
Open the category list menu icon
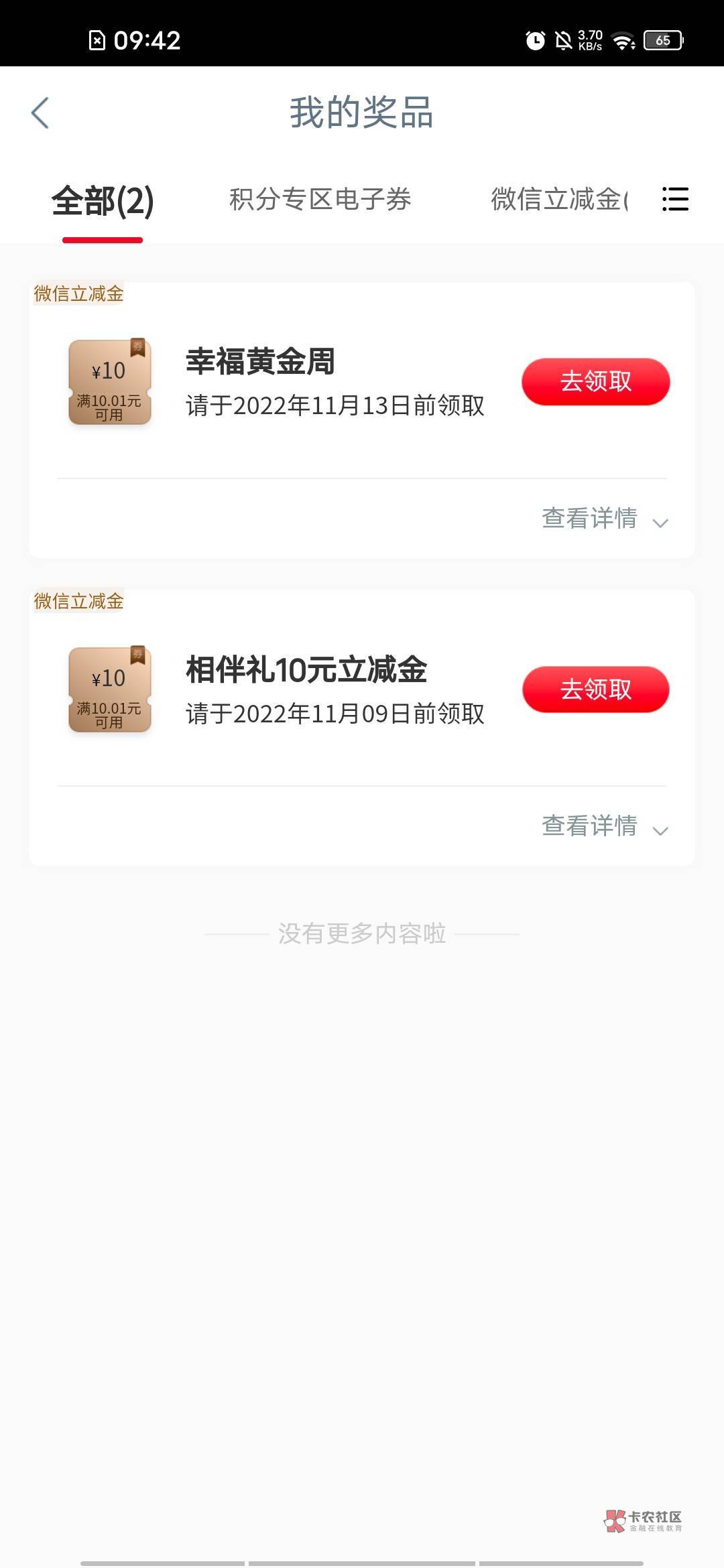(x=675, y=200)
